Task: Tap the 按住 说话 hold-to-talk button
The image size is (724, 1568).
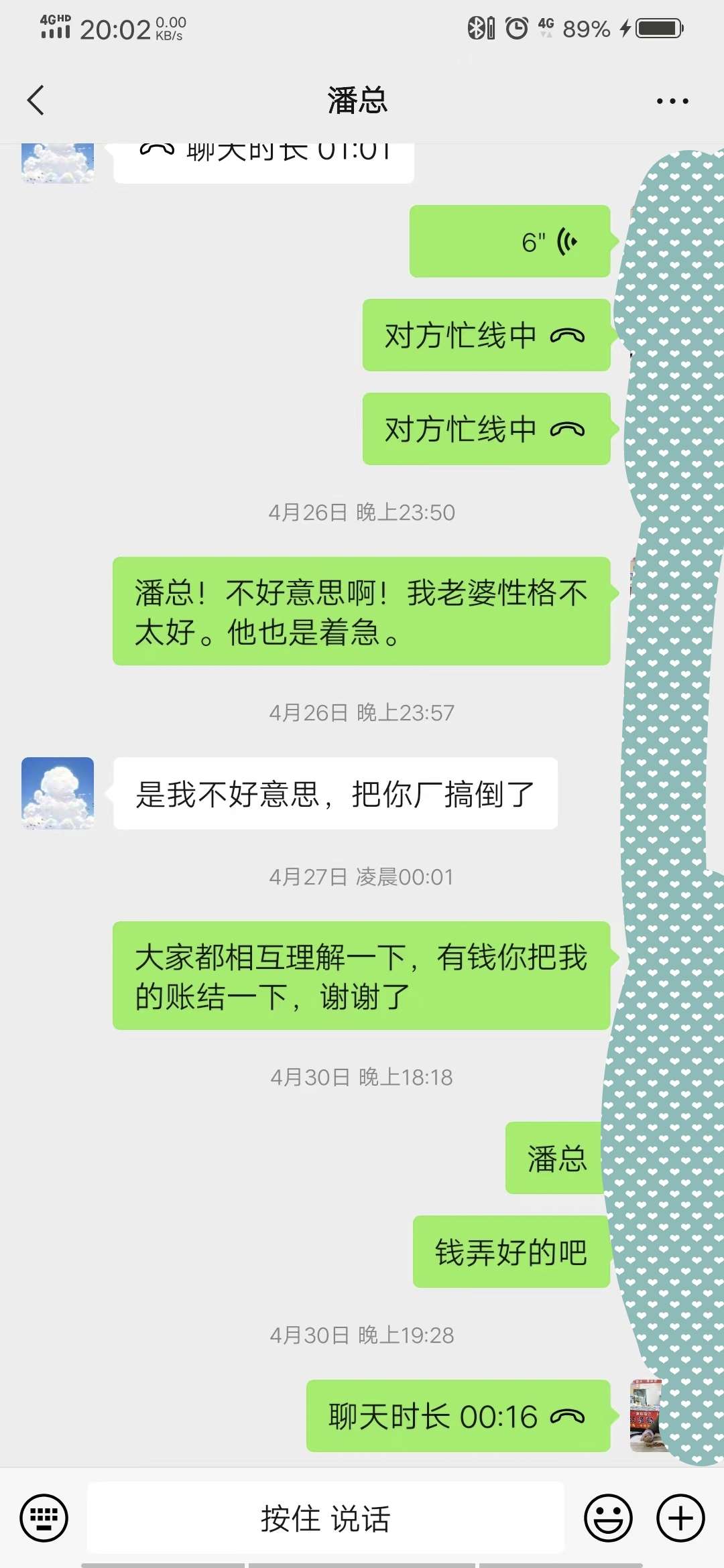Action: tap(325, 1518)
